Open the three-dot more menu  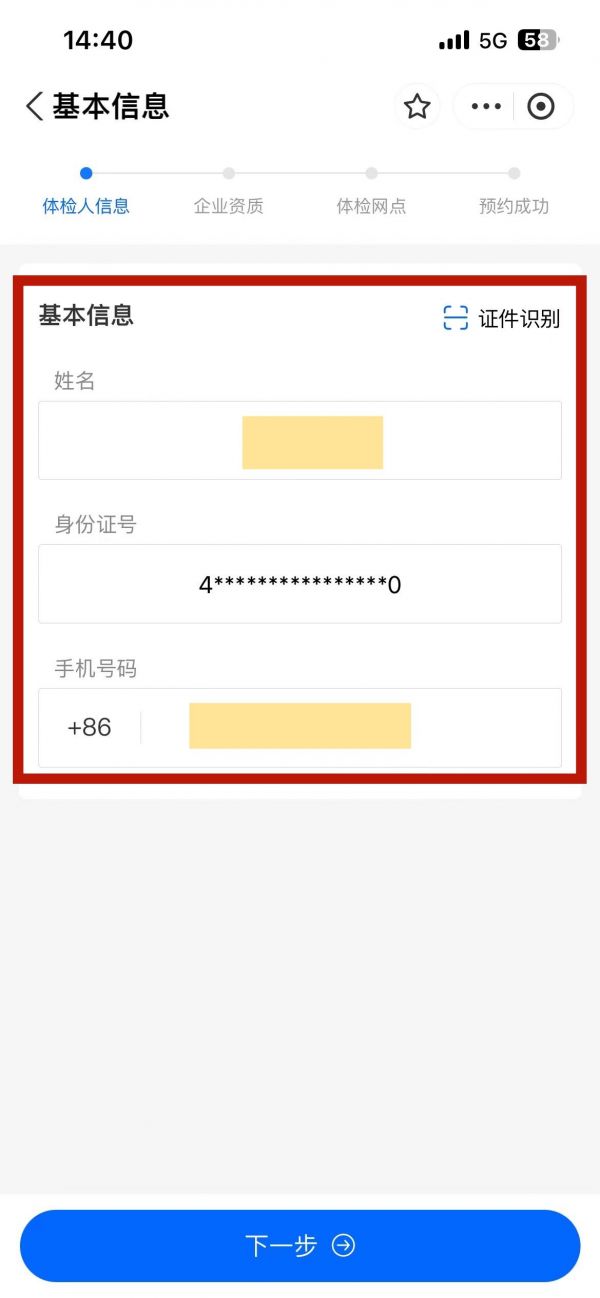click(x=486, y=106)
